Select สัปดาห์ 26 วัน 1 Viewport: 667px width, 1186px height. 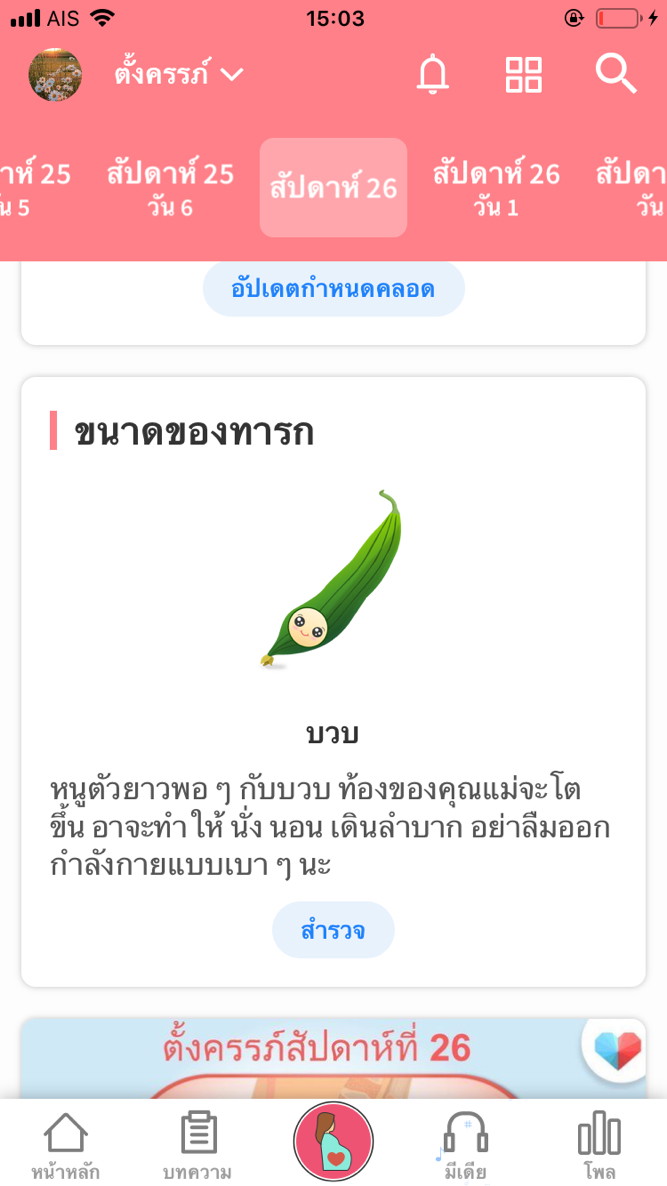tap(496, 188)
